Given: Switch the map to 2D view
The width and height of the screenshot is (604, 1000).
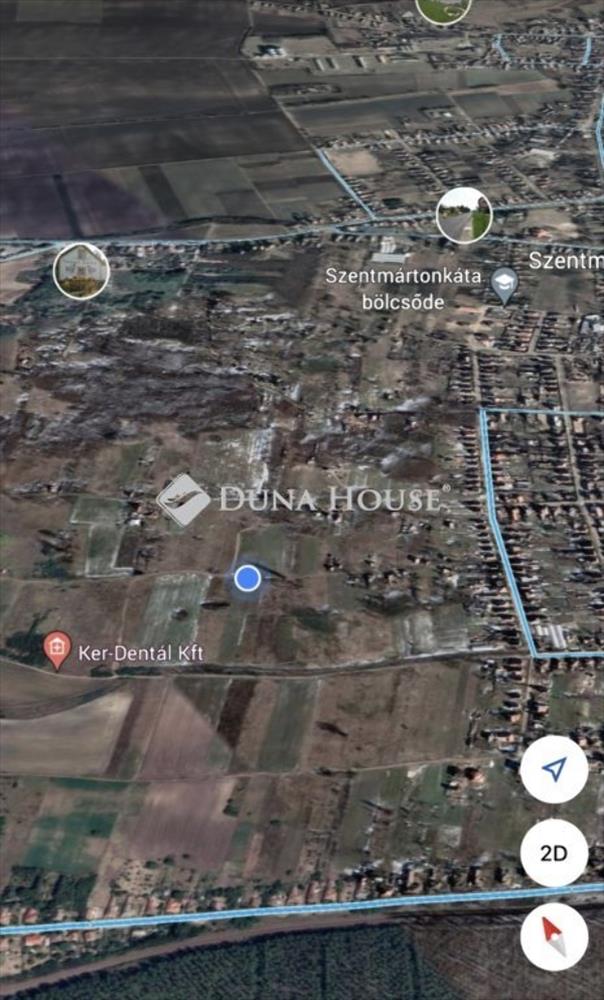Looking at the screenshot, I should (554, 853).
